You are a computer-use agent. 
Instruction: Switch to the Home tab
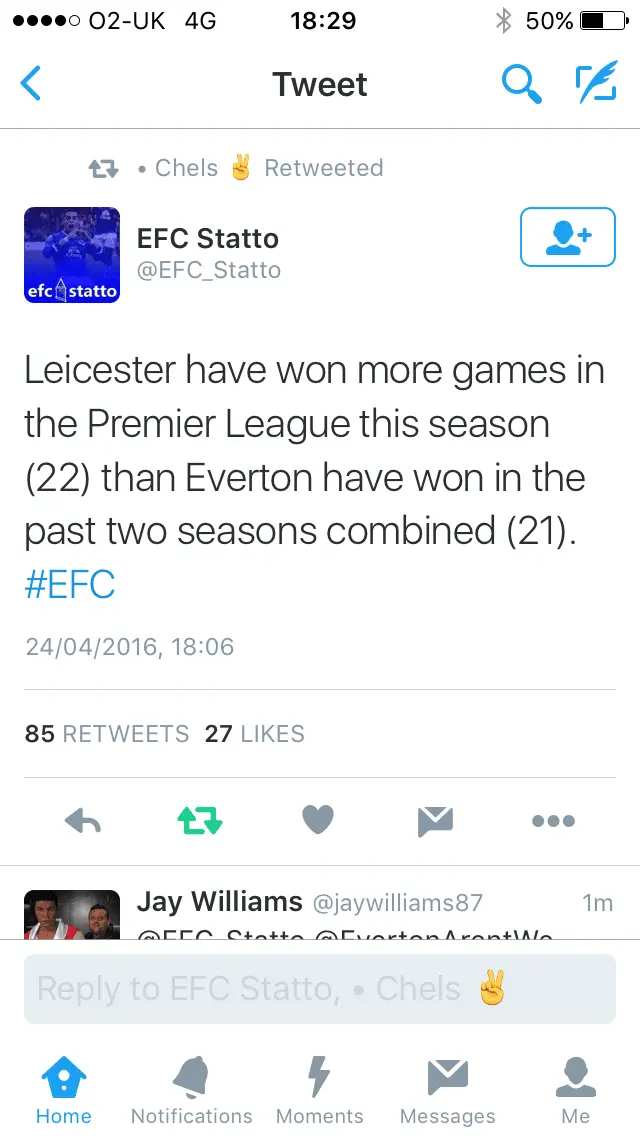point(63,1090)
